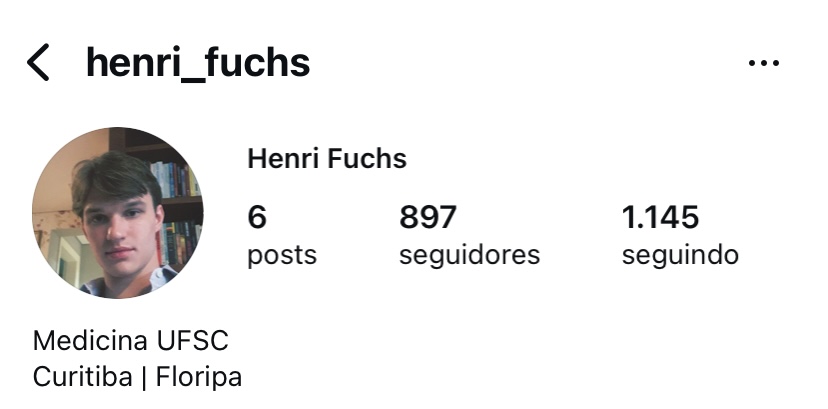The width and height of the screenshot is (828, 409).
Task: Open the 1.145 seguindo list
Action: pyautogui.click(x=680, y=235)
